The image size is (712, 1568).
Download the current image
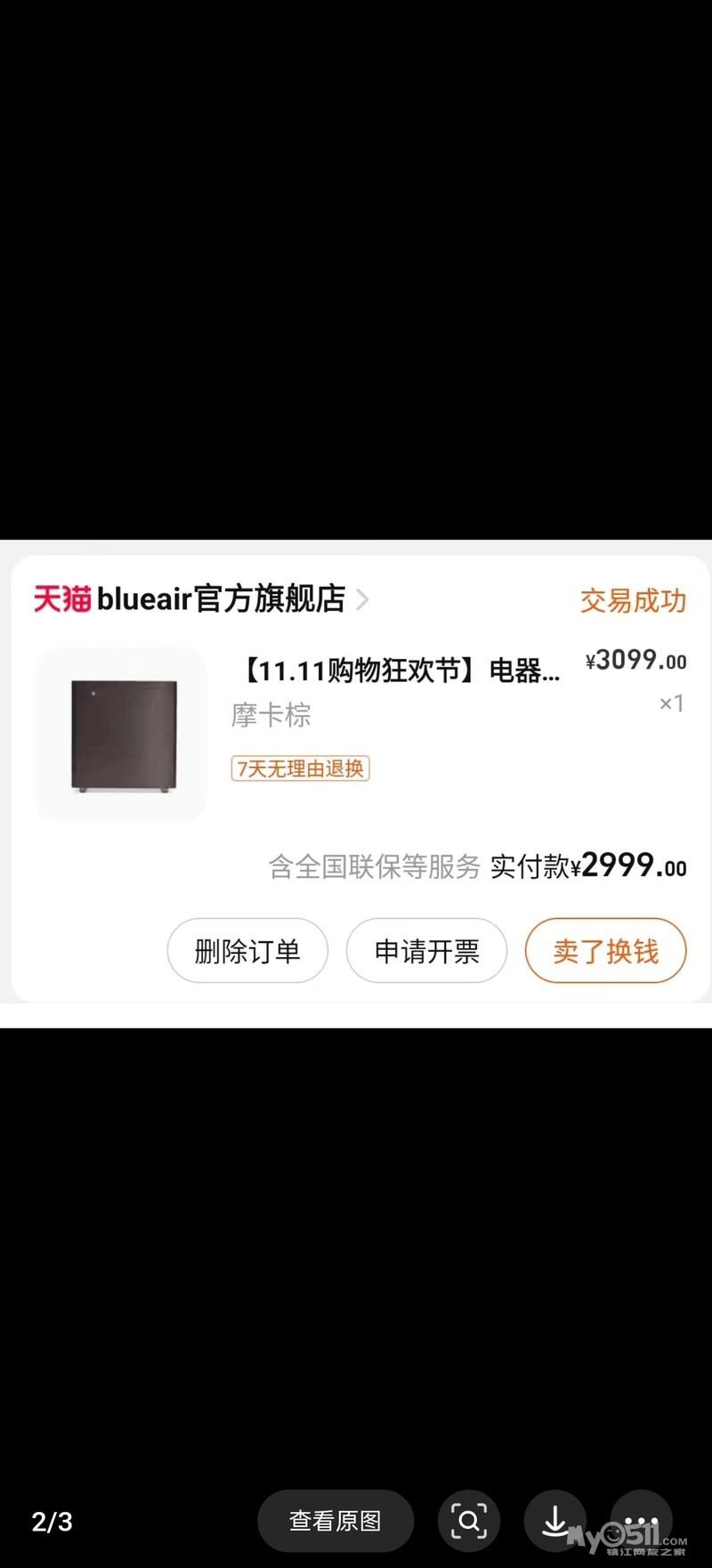point(554,1521)
